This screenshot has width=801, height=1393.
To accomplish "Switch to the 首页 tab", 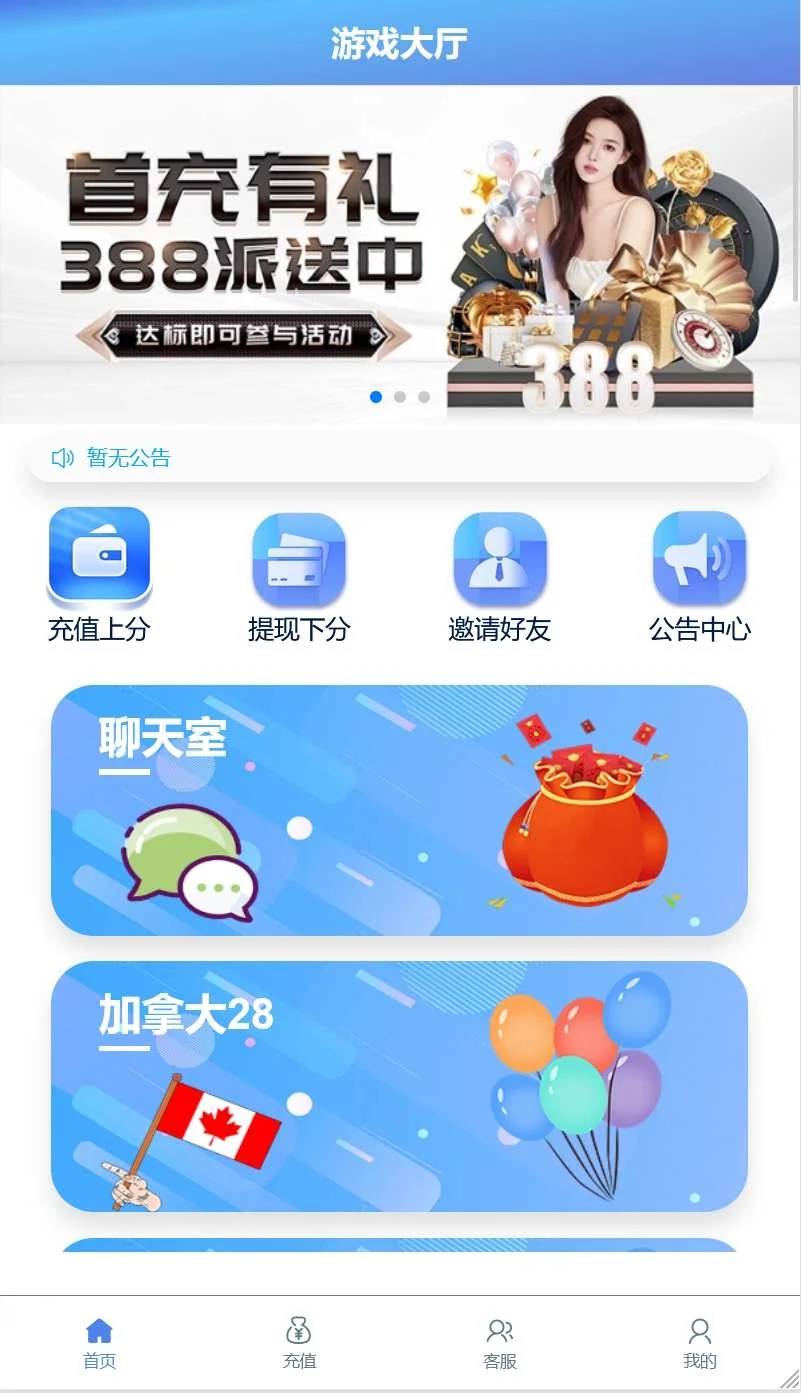I will tap(99, 1343).
